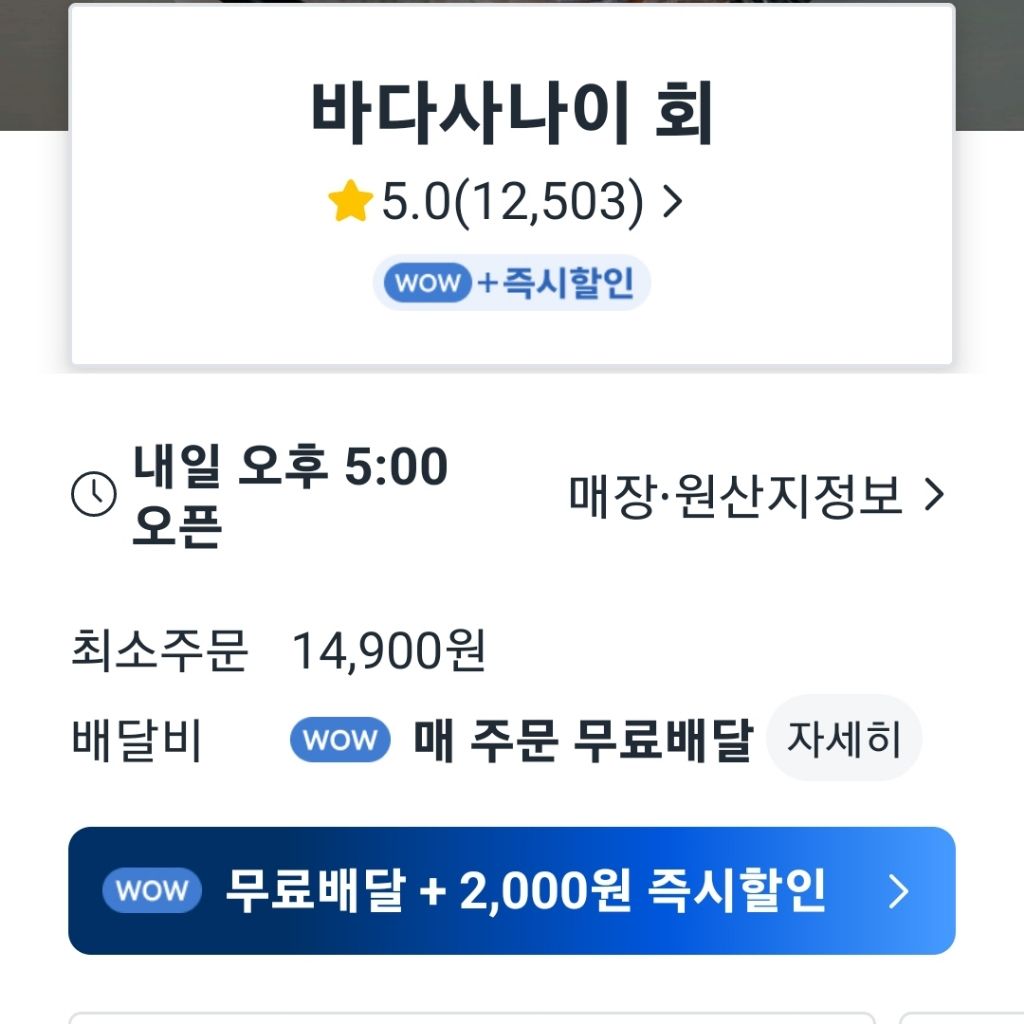Open the 5.0 rating reviews link
Image resolution: width=1024 pixels, height=1024 pixels.
tap(506, 203)
